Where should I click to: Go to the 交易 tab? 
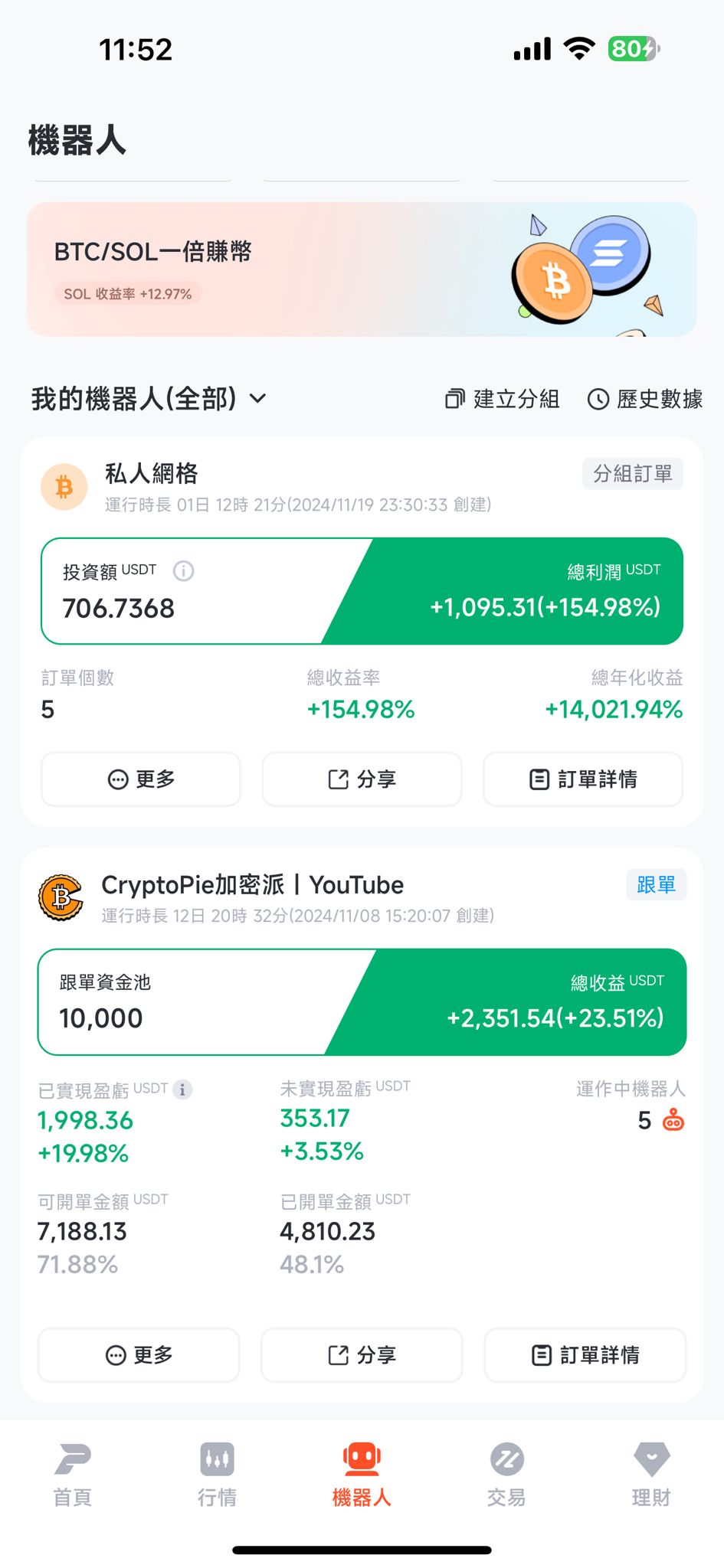(506, 1474)
